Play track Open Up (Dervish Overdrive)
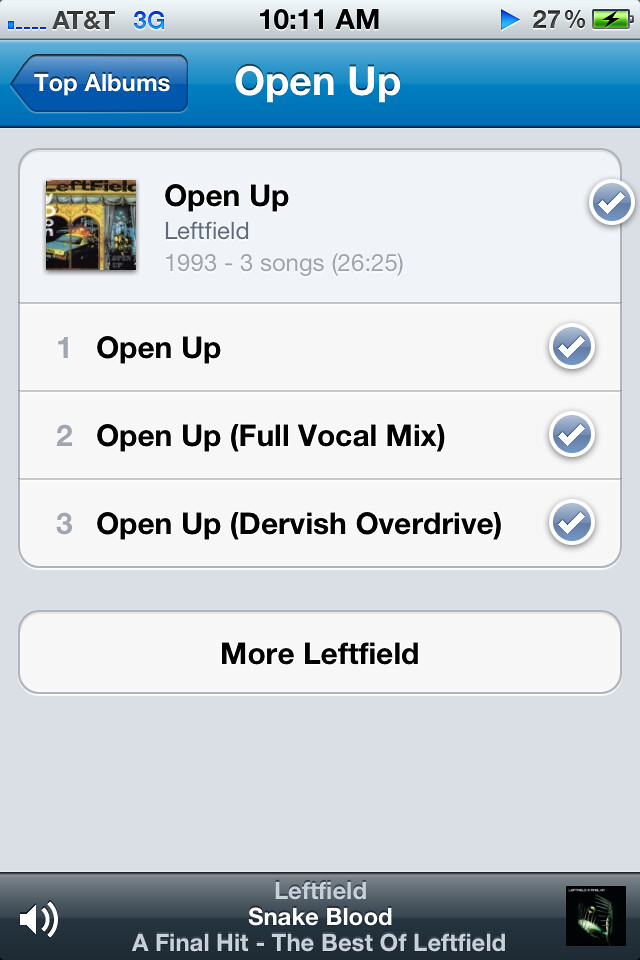The image size is (640, 960). tap(298, 523)
